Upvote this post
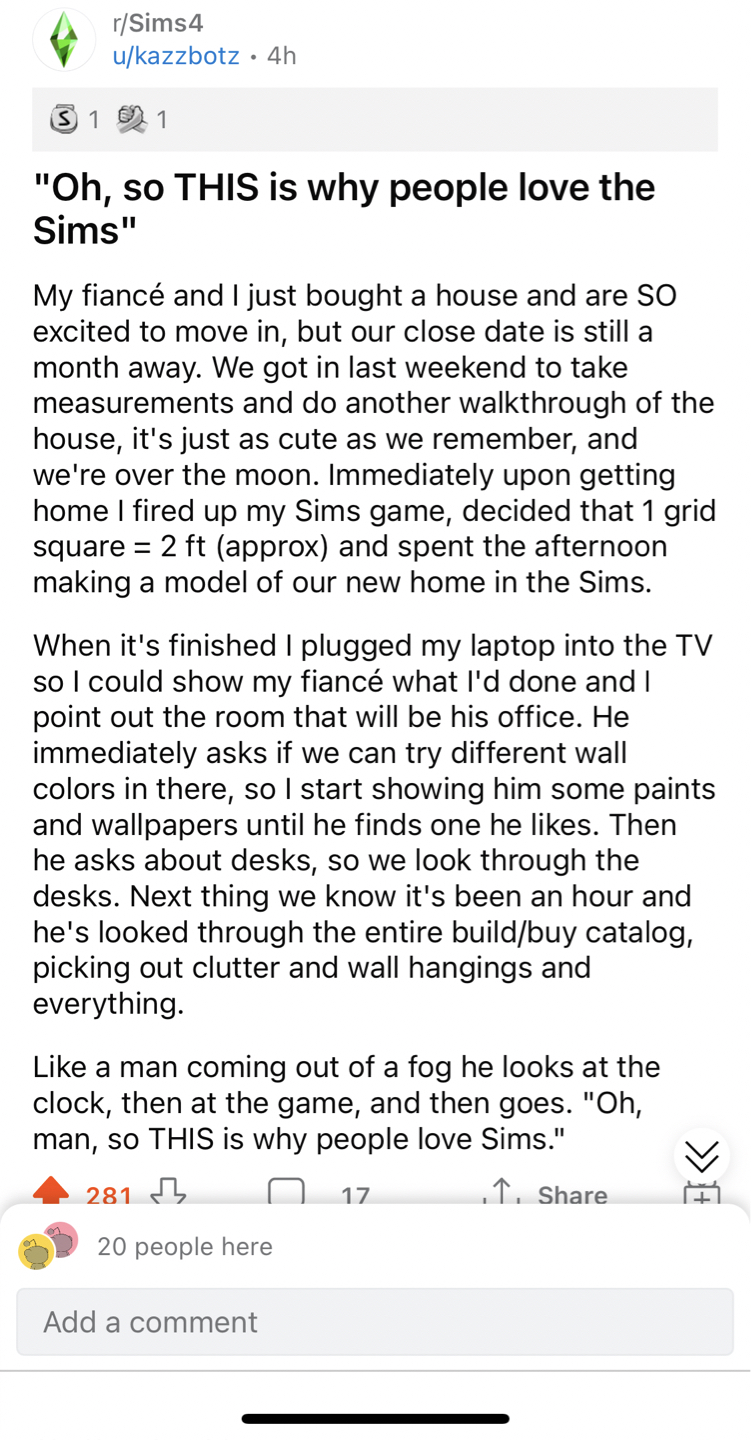751x1440 pixels. point(52,1192)
